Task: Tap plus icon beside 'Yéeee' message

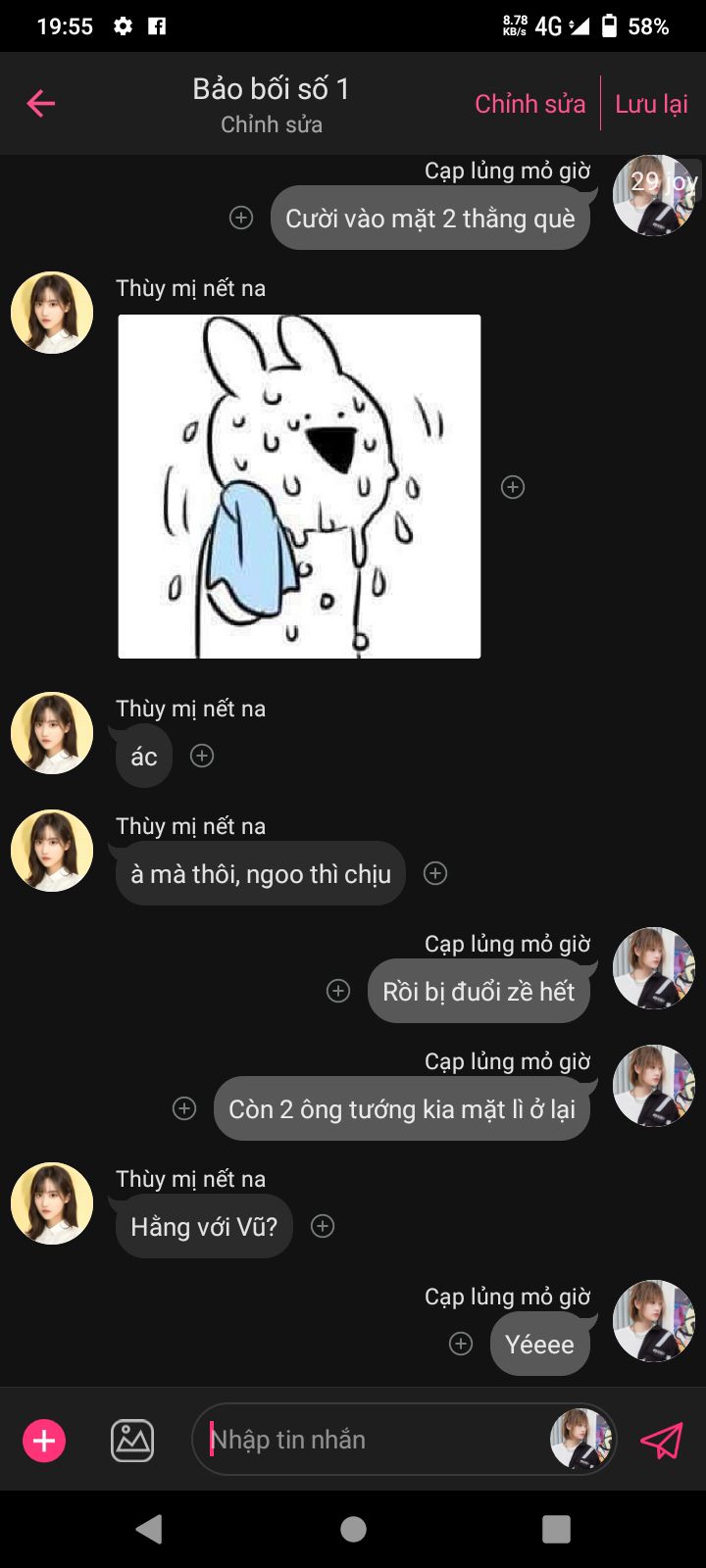Action: [x=461, y=1344]
